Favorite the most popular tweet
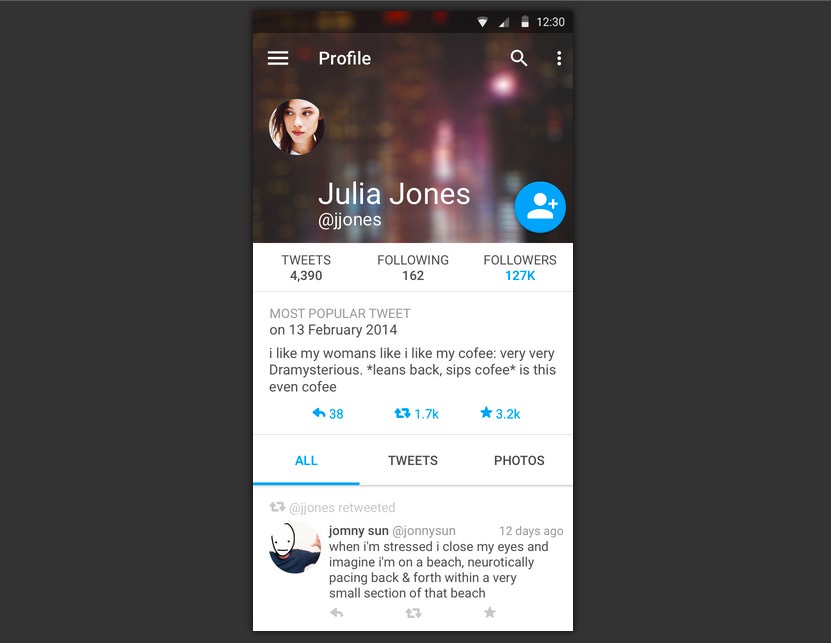 pos(499,413)
